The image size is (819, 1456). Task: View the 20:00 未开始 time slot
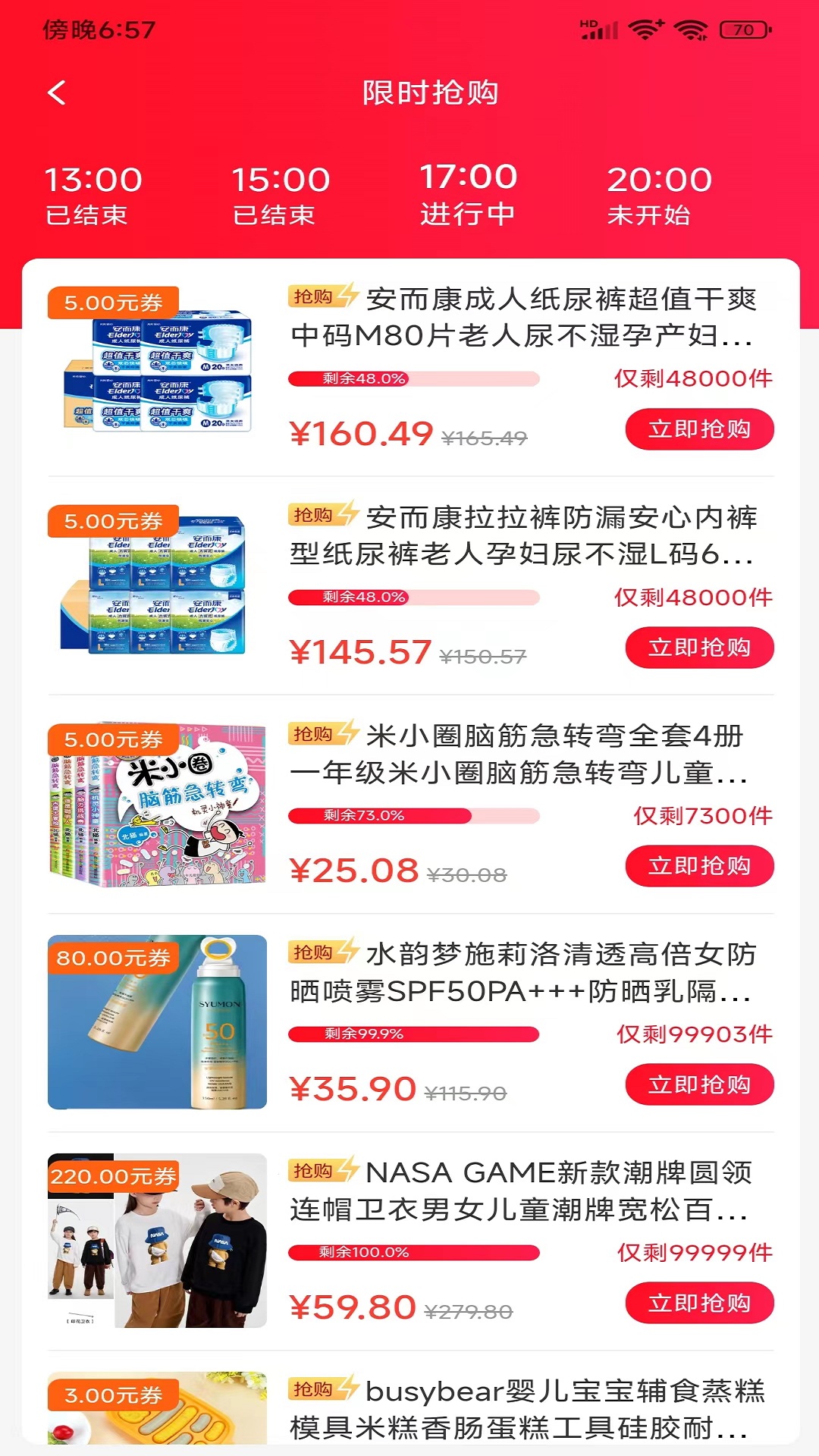click(658, 196)
